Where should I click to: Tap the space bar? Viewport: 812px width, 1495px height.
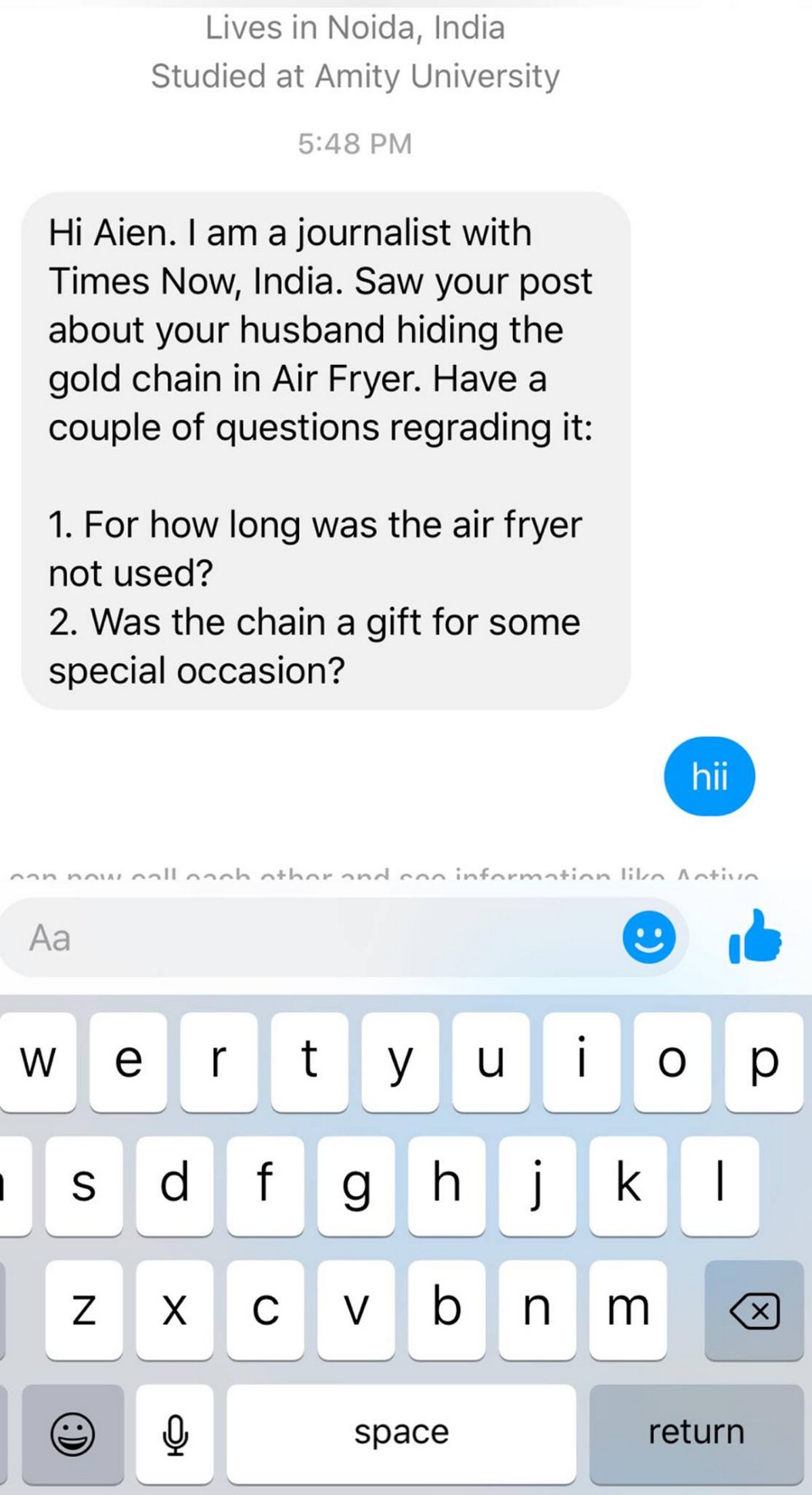coord(401,1433)
